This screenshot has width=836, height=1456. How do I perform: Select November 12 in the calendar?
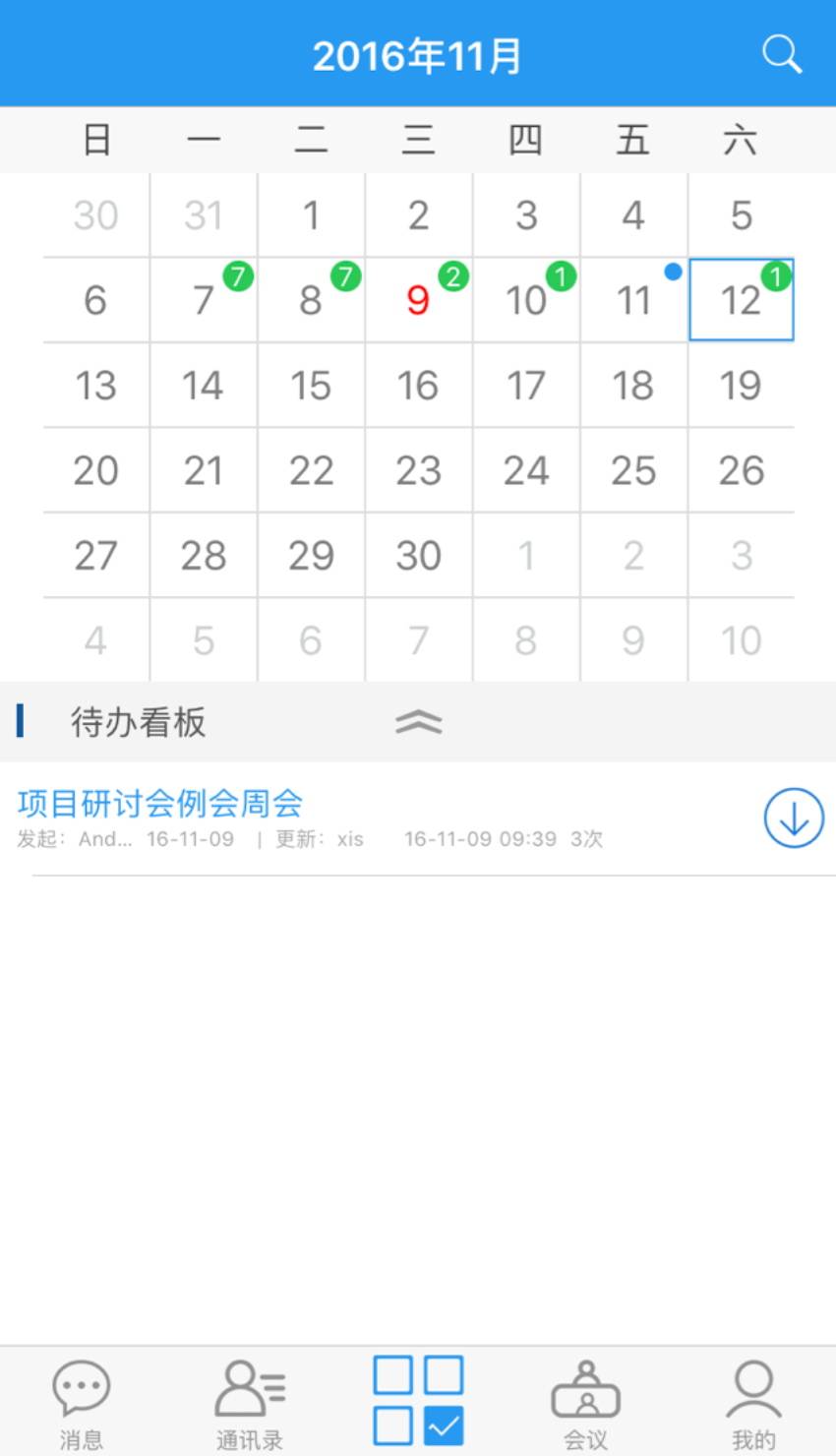(x=741, y=301)
